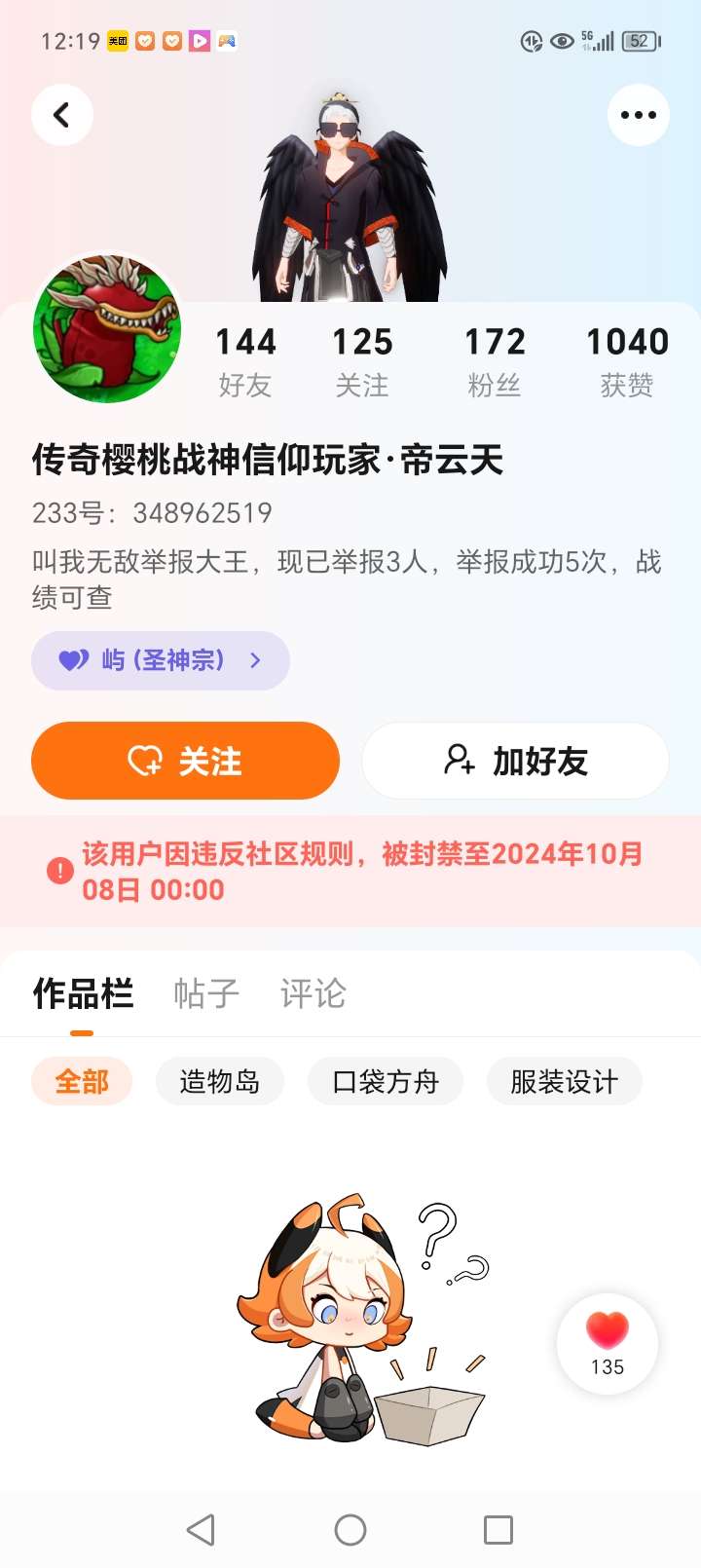Tap 加好友 to add as friend

515,761
